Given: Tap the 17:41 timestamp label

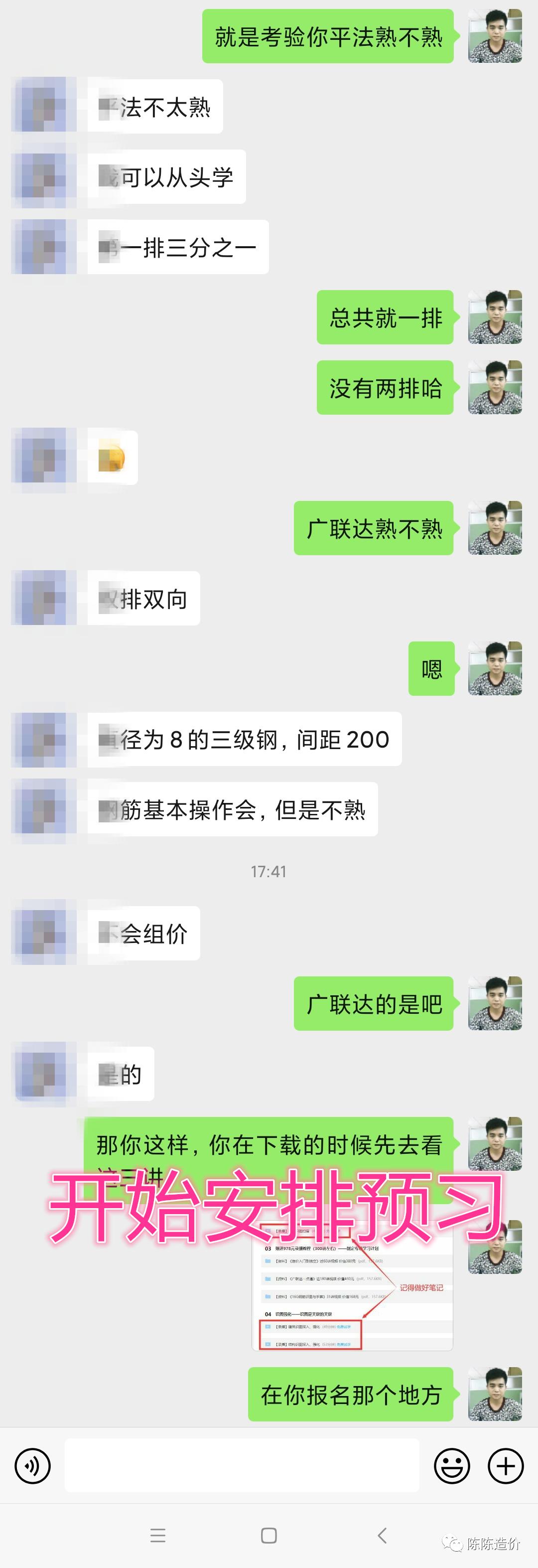Looking at the screenshot, I should [x=269, y=871].
